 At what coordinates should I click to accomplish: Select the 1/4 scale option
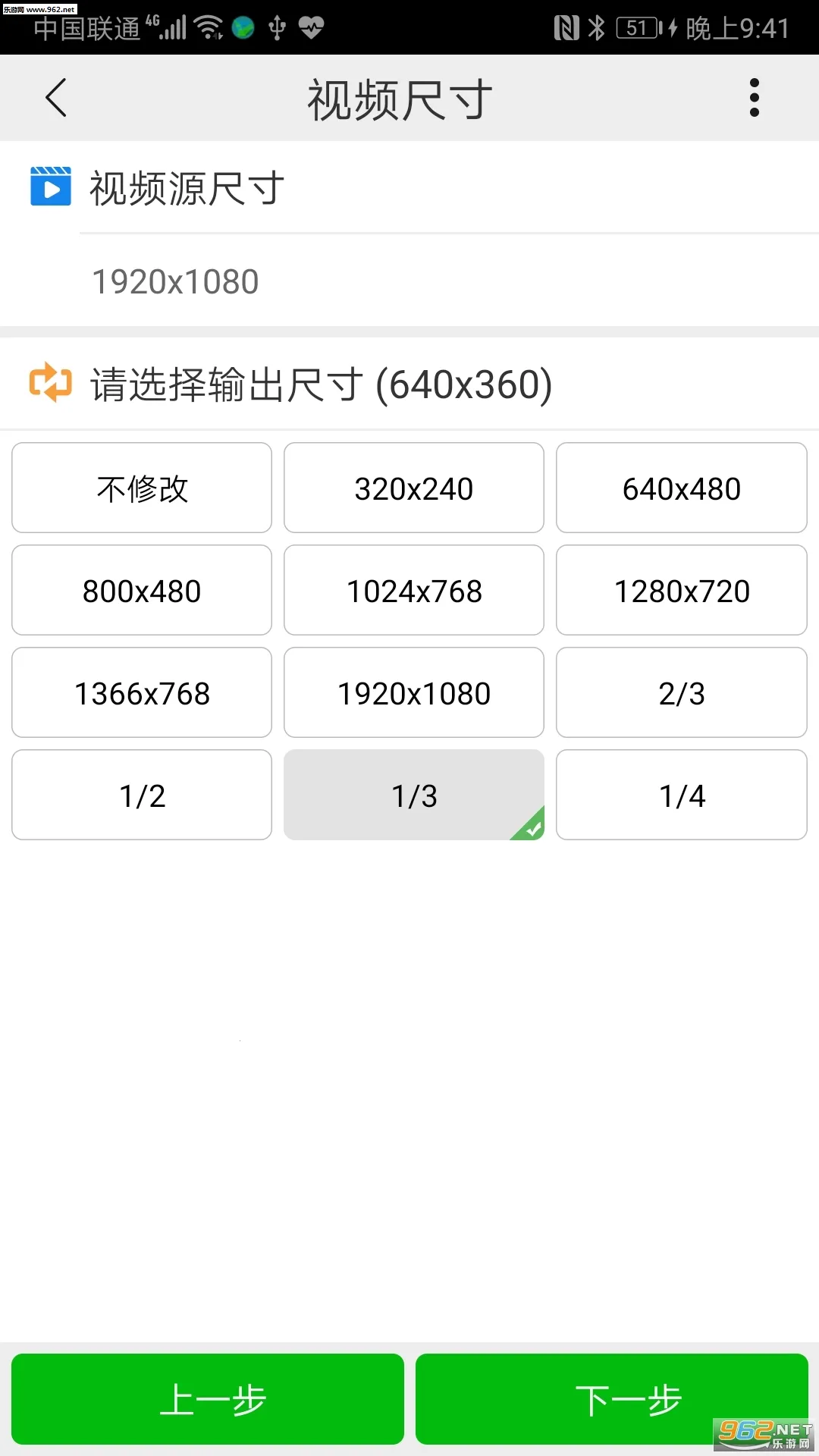pos(681,795)
